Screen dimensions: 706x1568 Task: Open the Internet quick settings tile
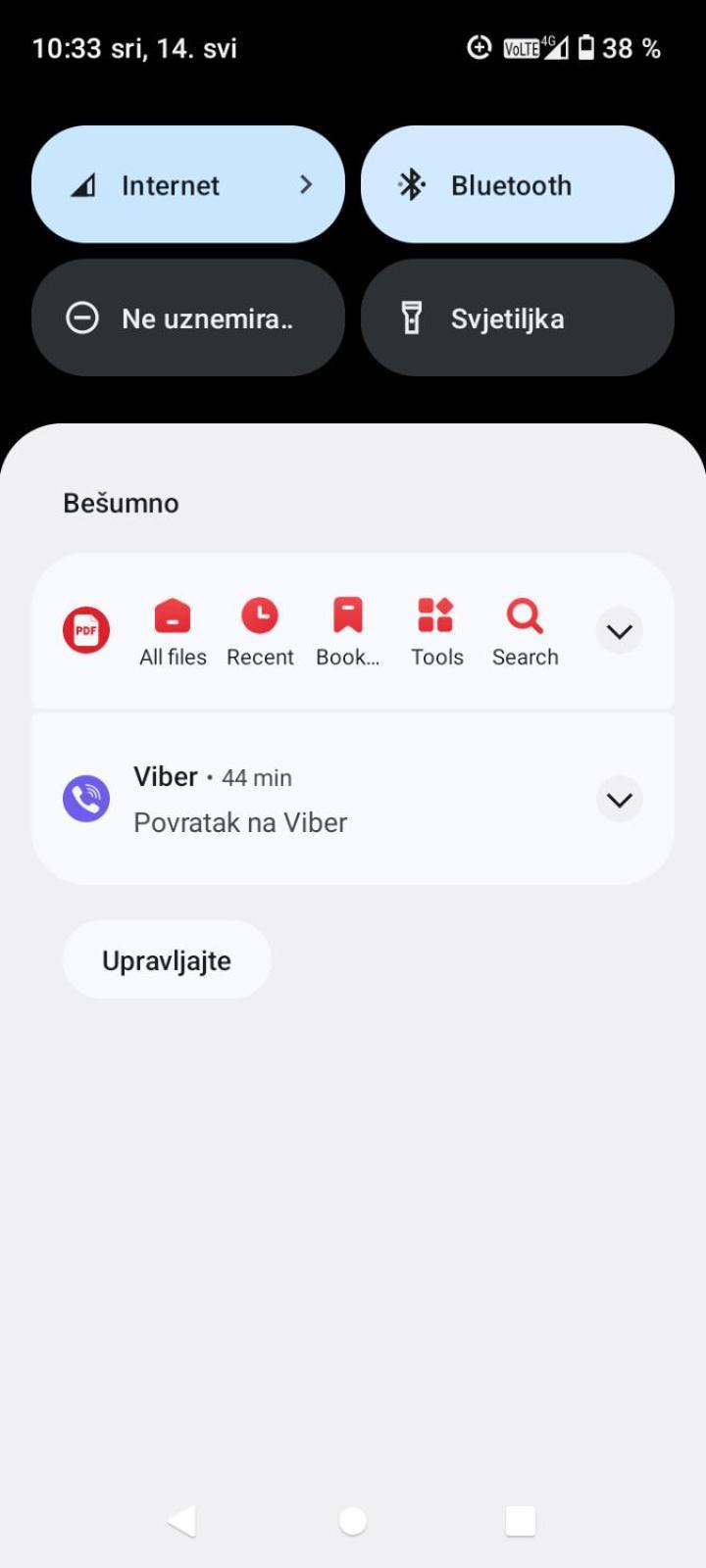tap(188, 184)
